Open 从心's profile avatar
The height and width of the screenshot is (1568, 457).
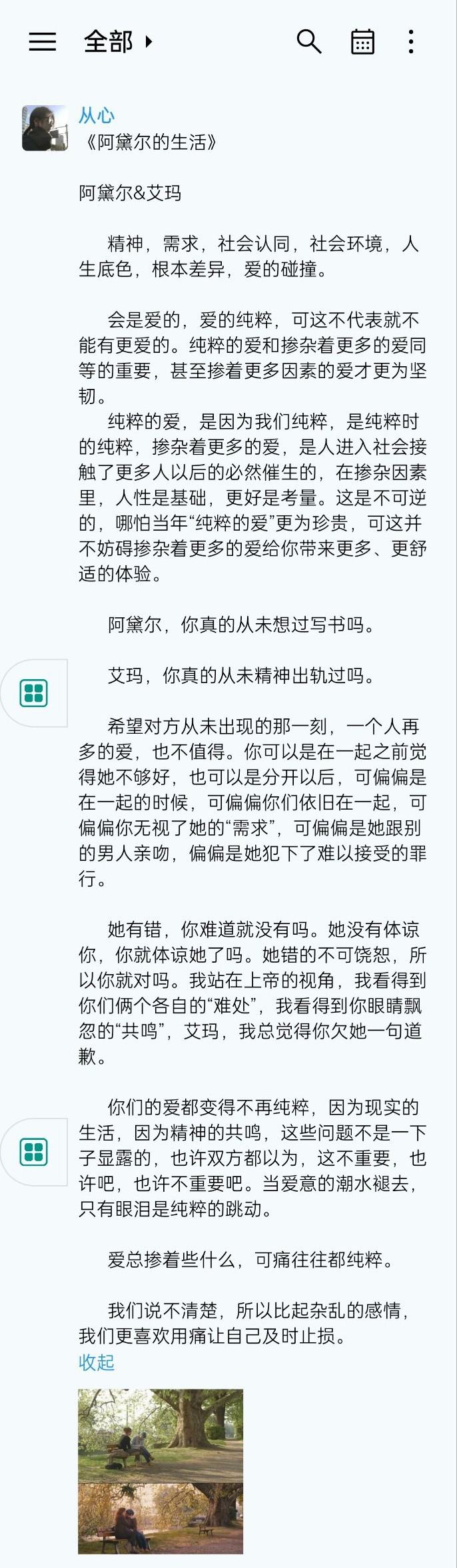pos(45,128)
